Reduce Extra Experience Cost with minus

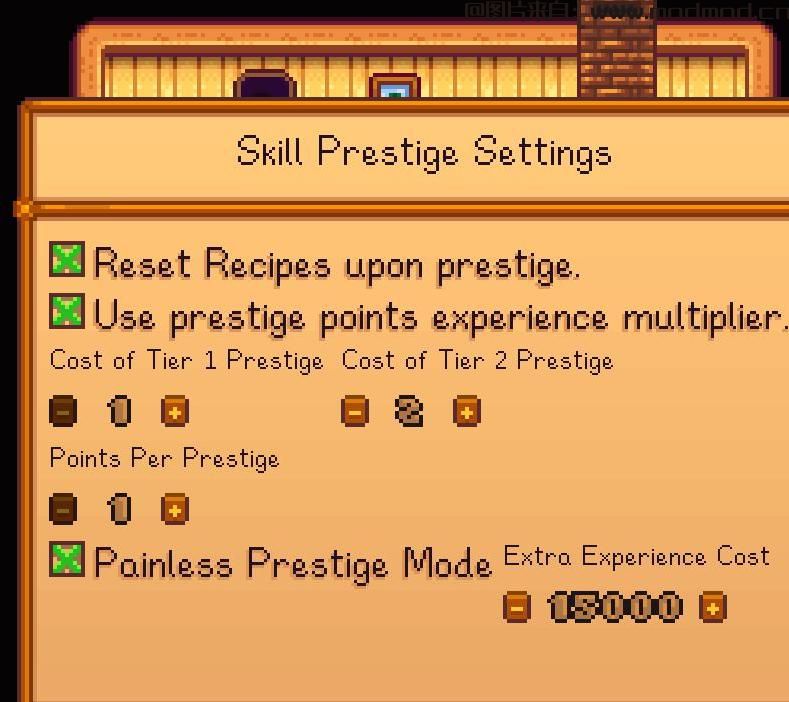coord(516,607)
